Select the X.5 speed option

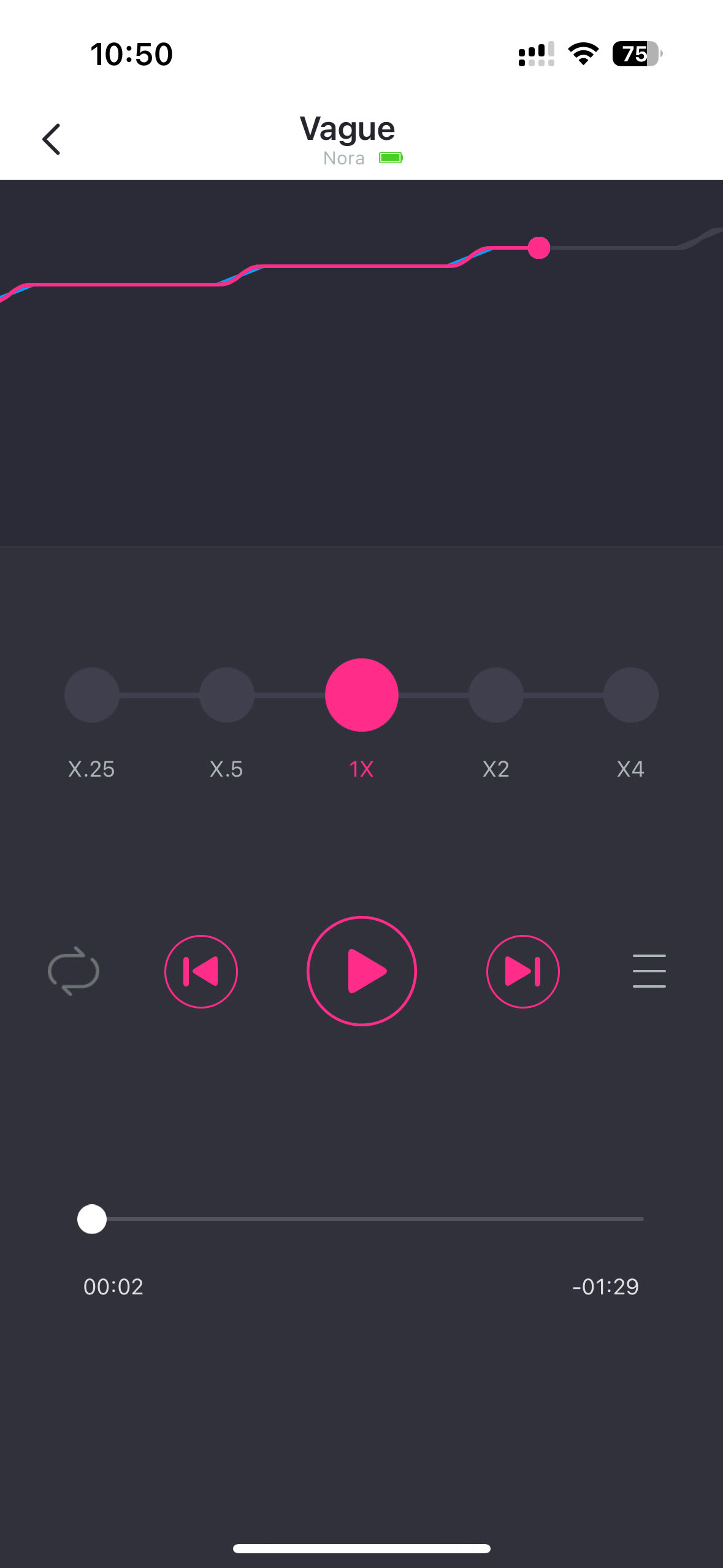[x=226, y=695]
